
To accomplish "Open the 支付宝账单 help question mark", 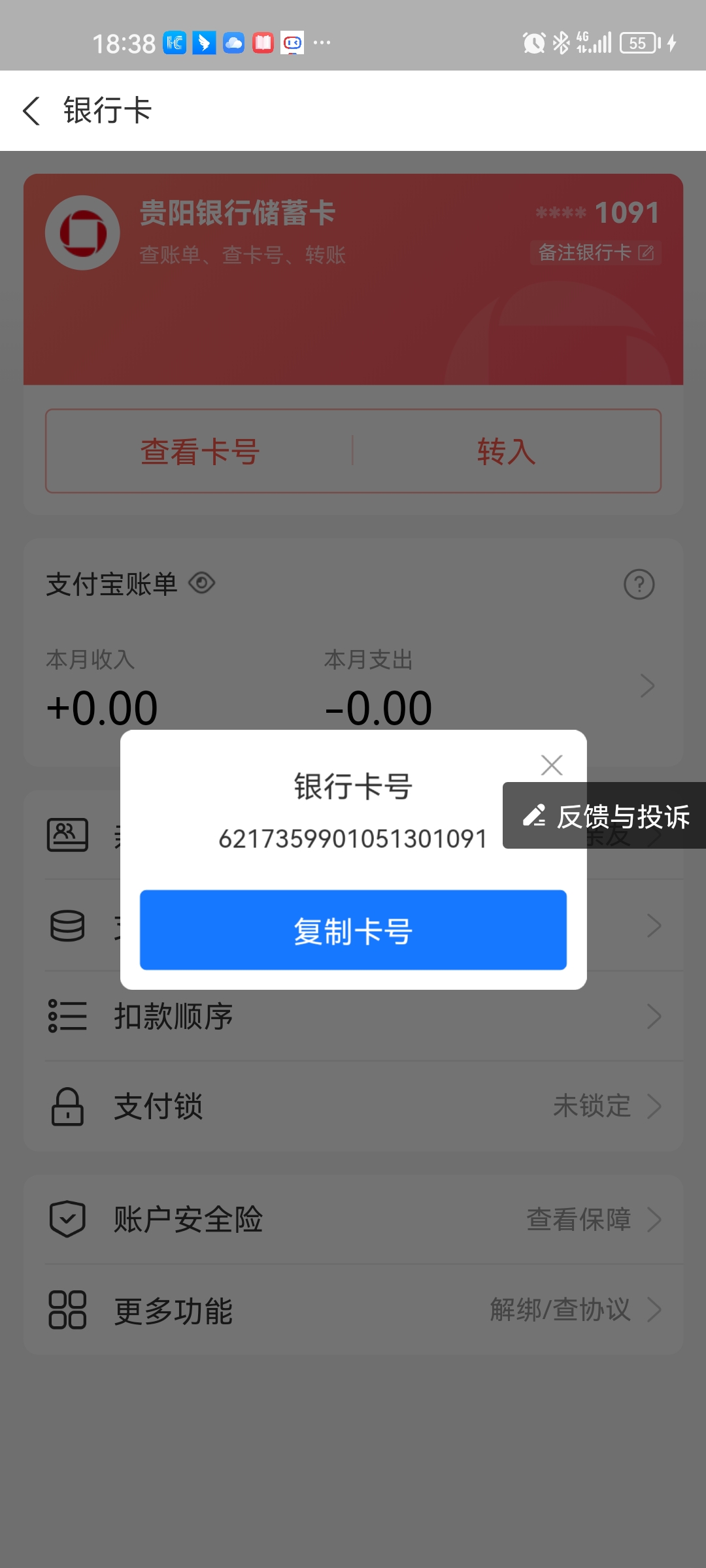I will [639, 584].
